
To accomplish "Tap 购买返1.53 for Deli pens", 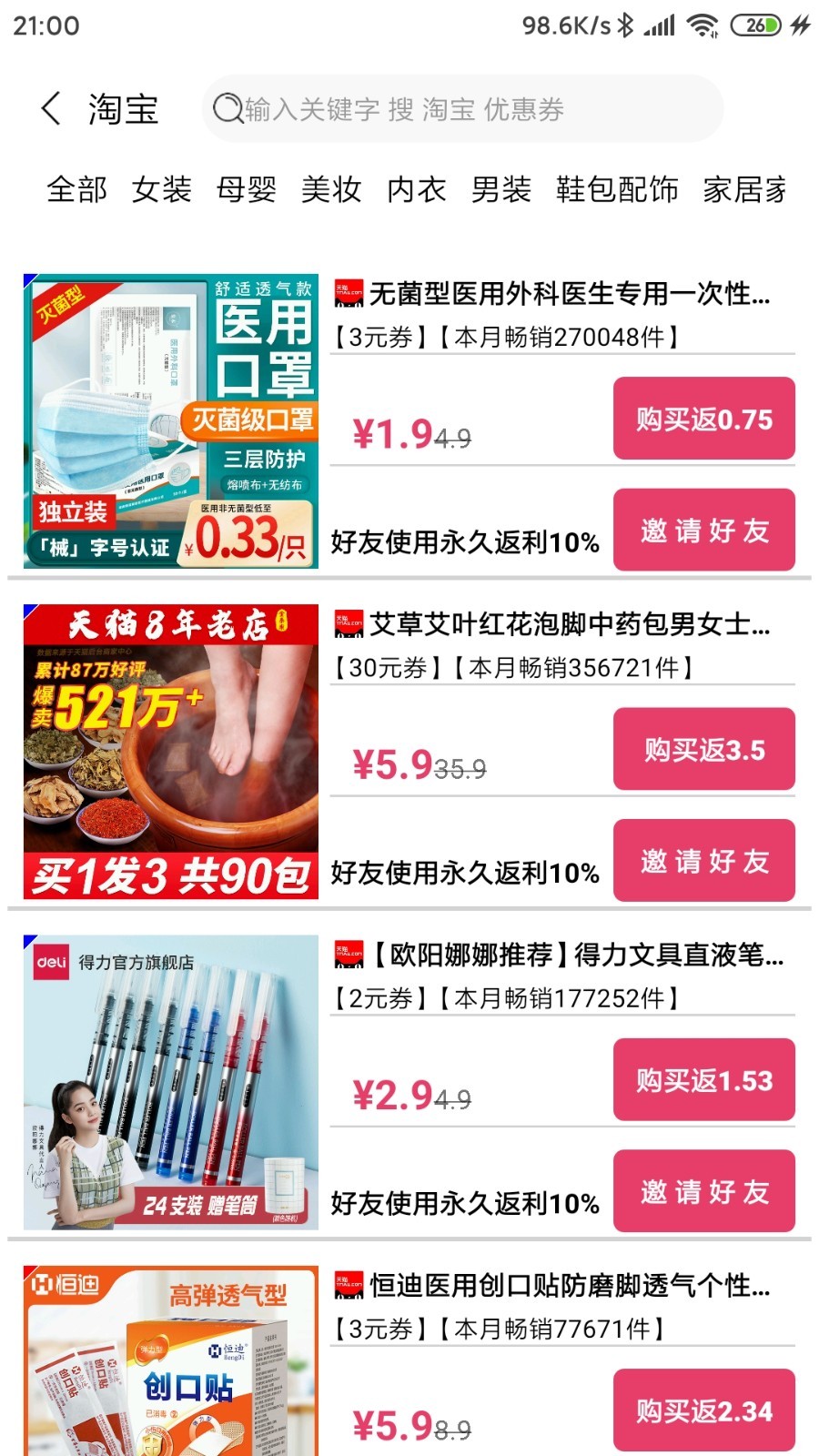I will pos(703,1079).
